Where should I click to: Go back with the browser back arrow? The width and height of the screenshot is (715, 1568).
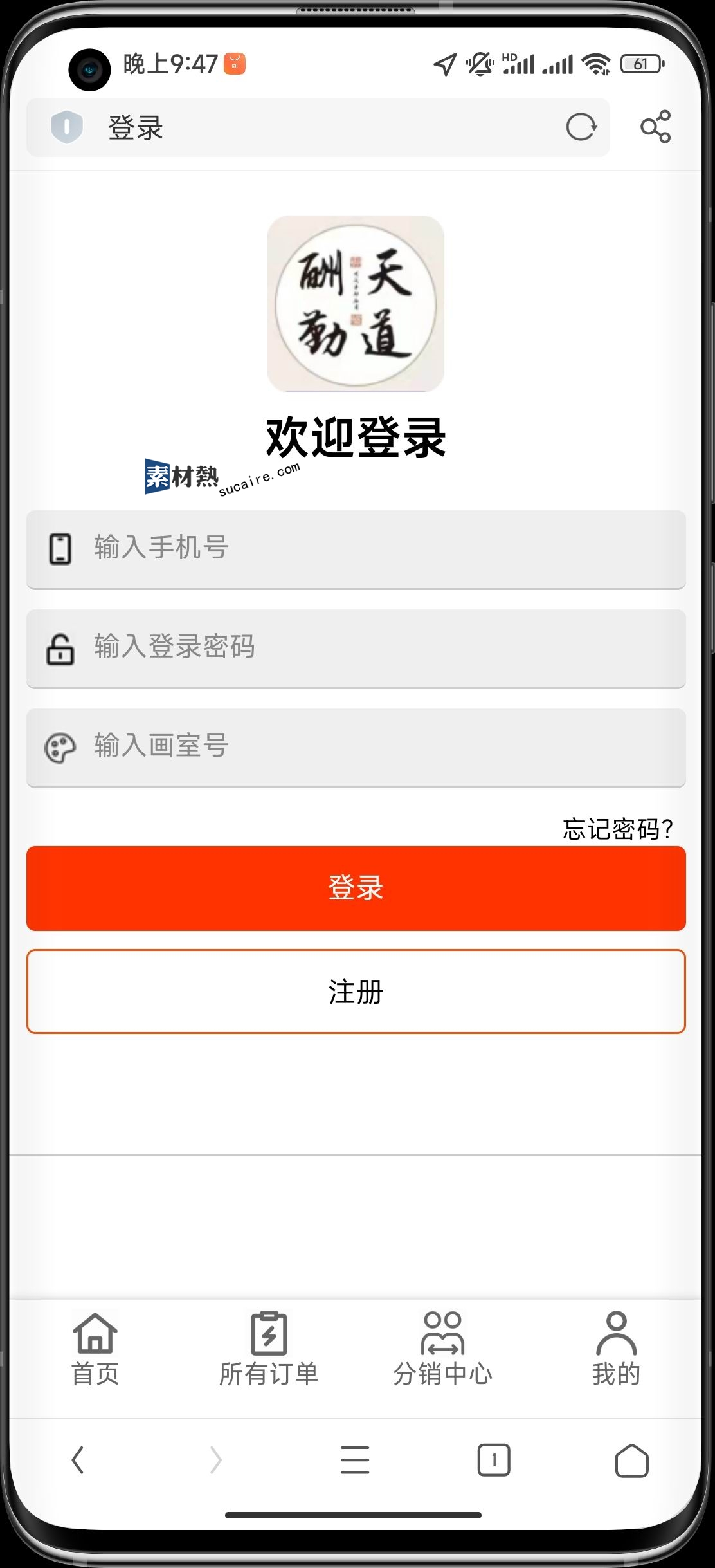[x=78, y=1460]
